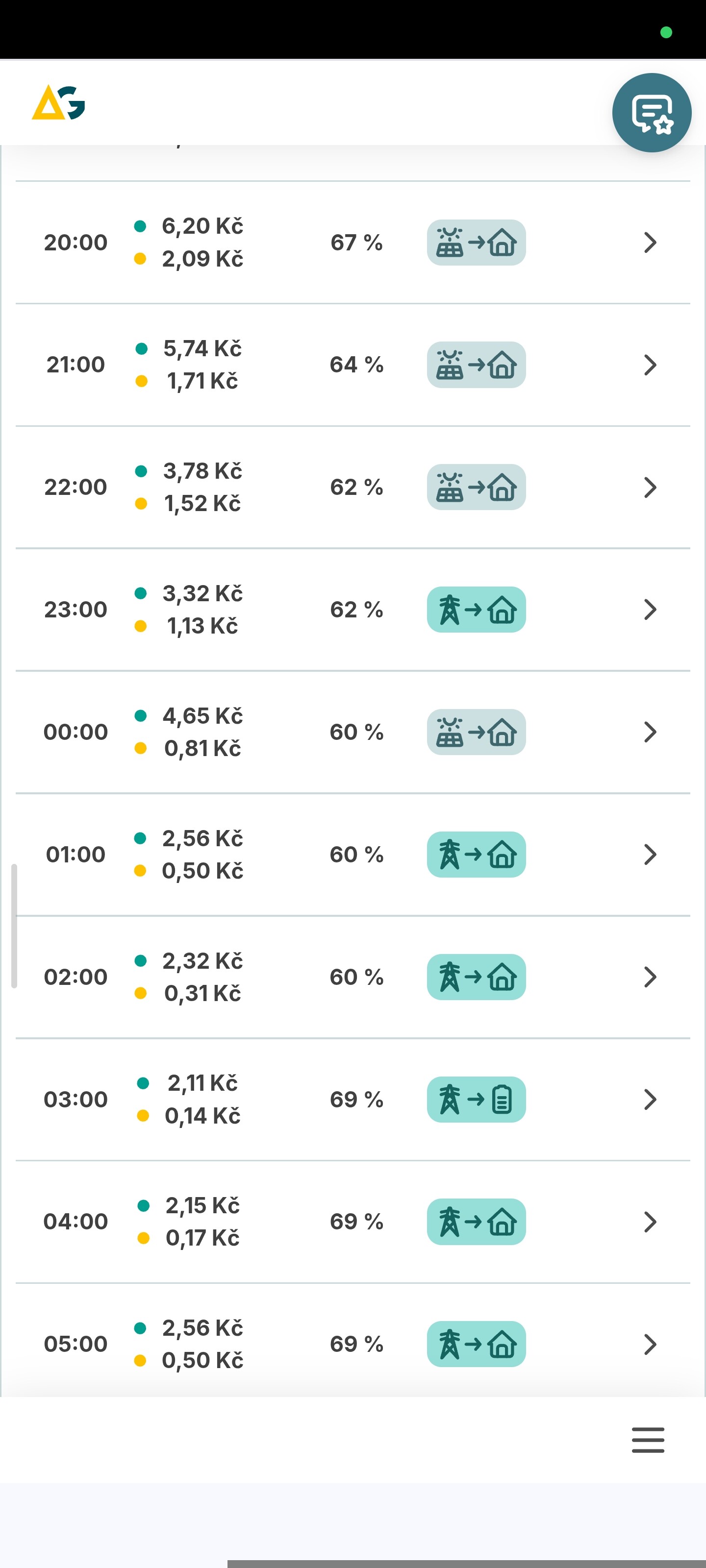Show details for 00:00 hour
Viewport: 706px width, 1568px height.
[650, 732]
